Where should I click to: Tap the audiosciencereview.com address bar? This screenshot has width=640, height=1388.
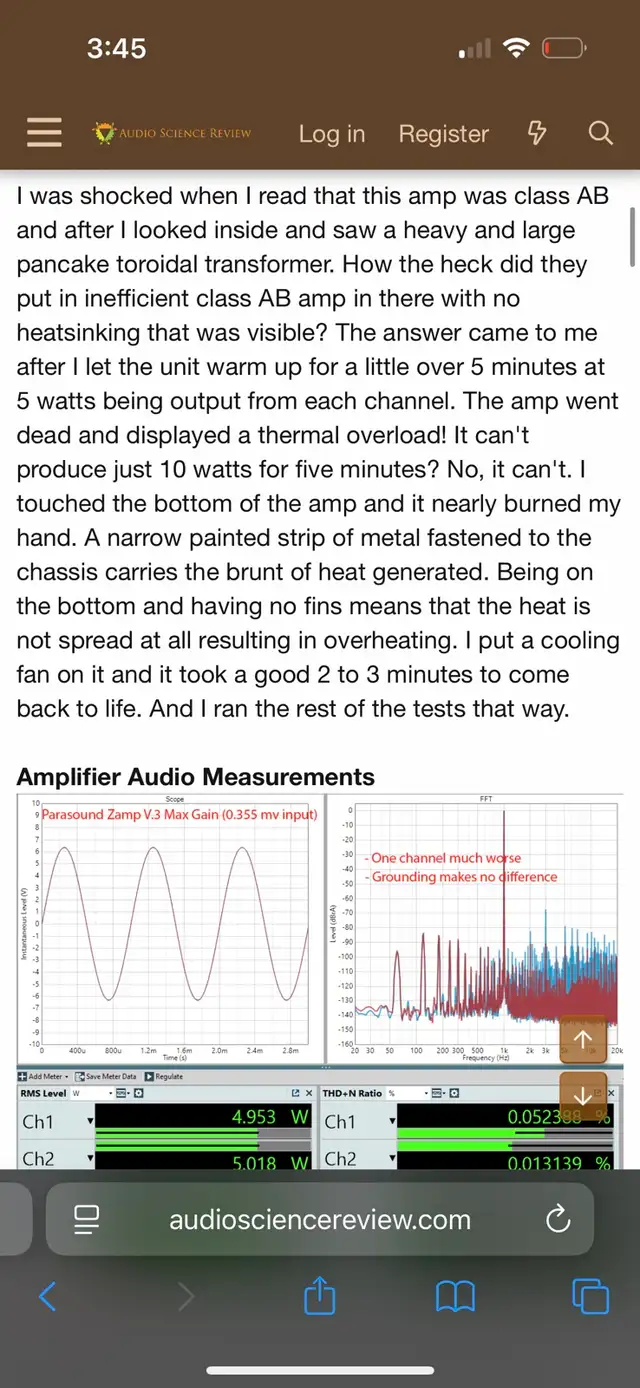click(320, 1219)
